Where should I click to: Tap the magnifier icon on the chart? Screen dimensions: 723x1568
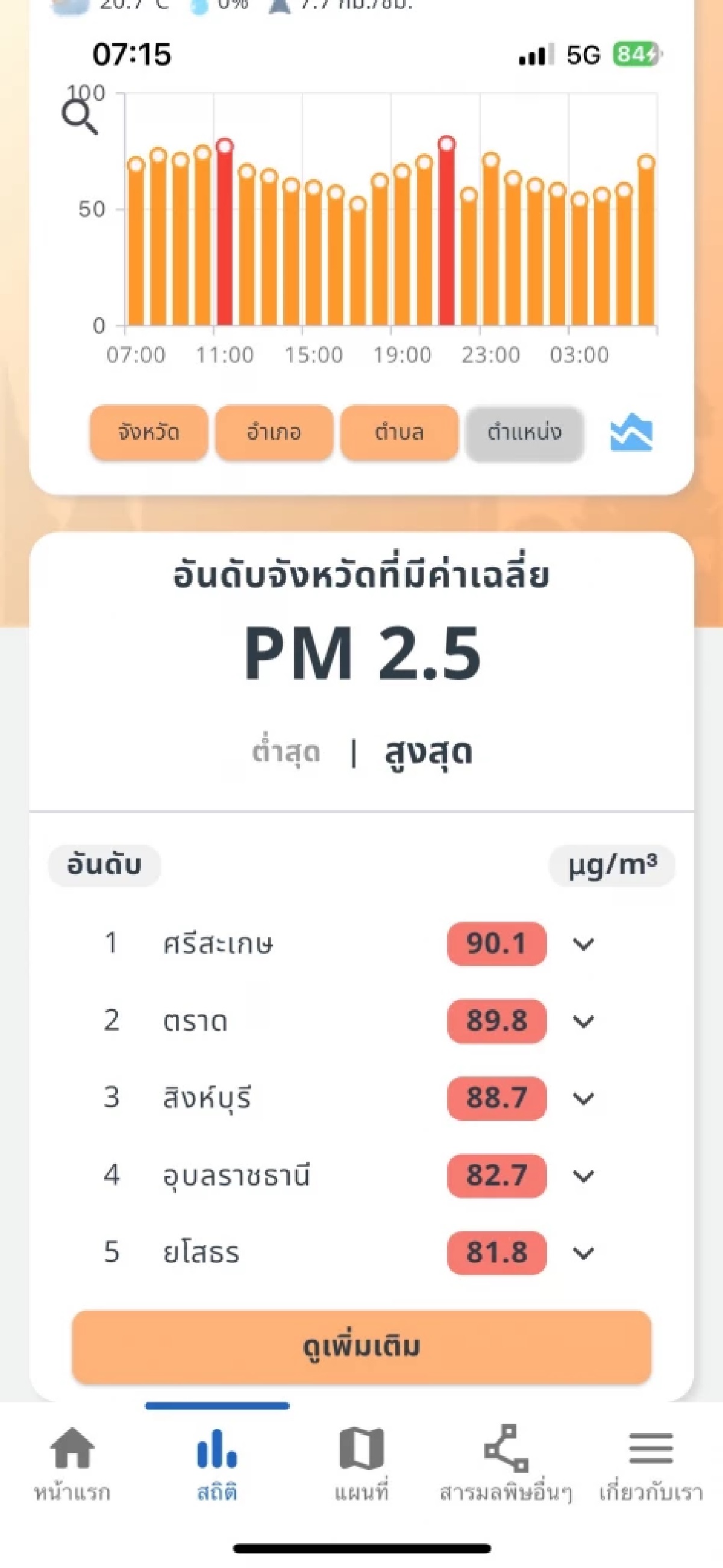pos(80,116)
